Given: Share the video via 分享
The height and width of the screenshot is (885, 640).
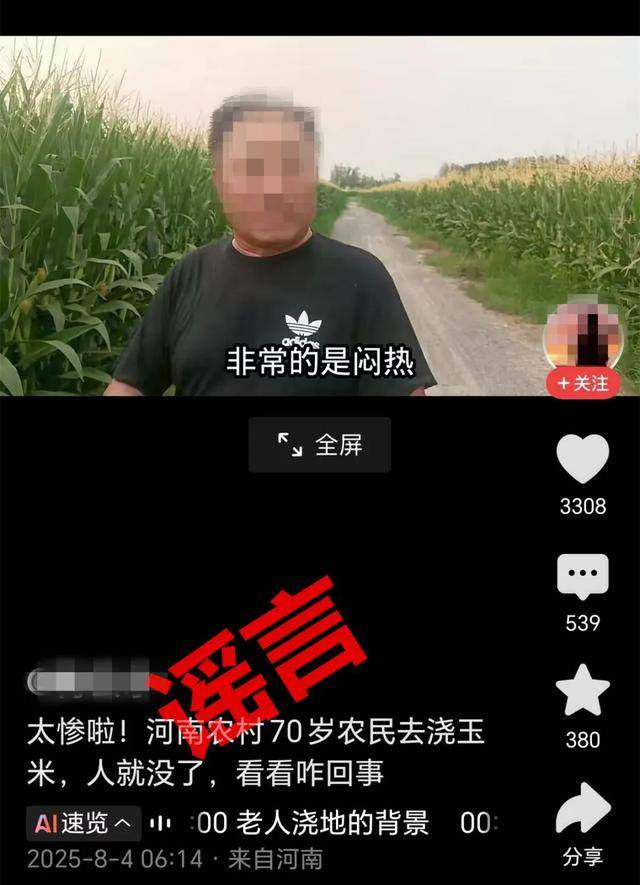Looking at the screenshot, I should tap(583, 810).
